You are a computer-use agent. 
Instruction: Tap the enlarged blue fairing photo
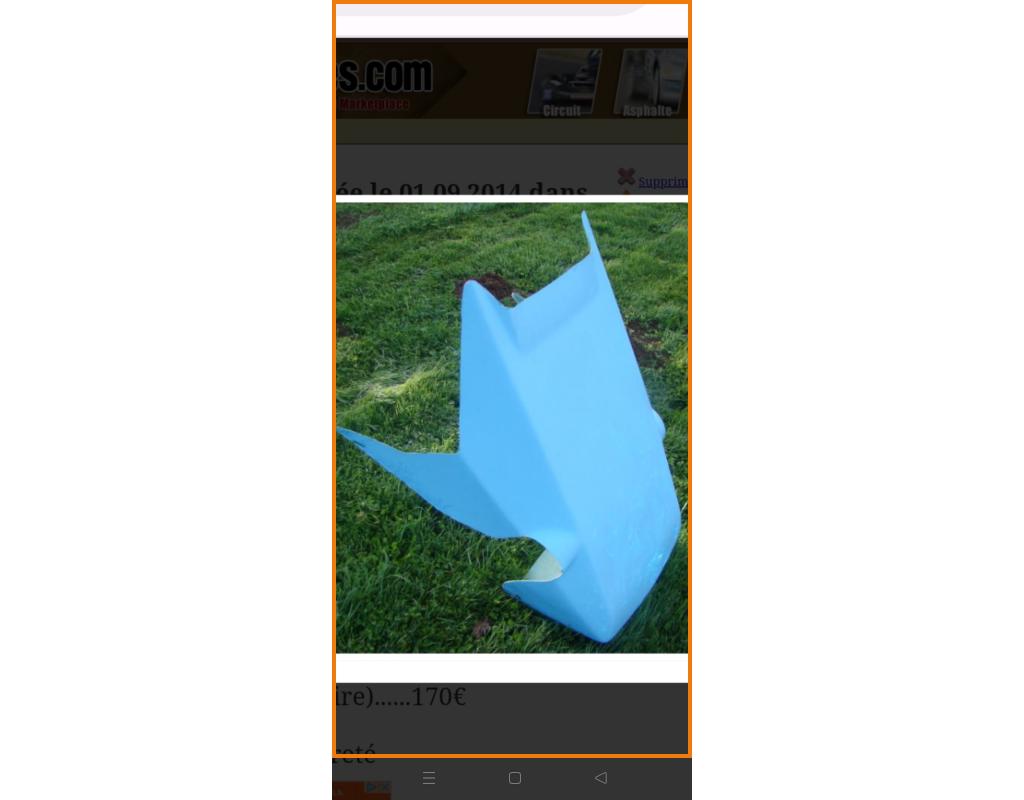(512, 428)
